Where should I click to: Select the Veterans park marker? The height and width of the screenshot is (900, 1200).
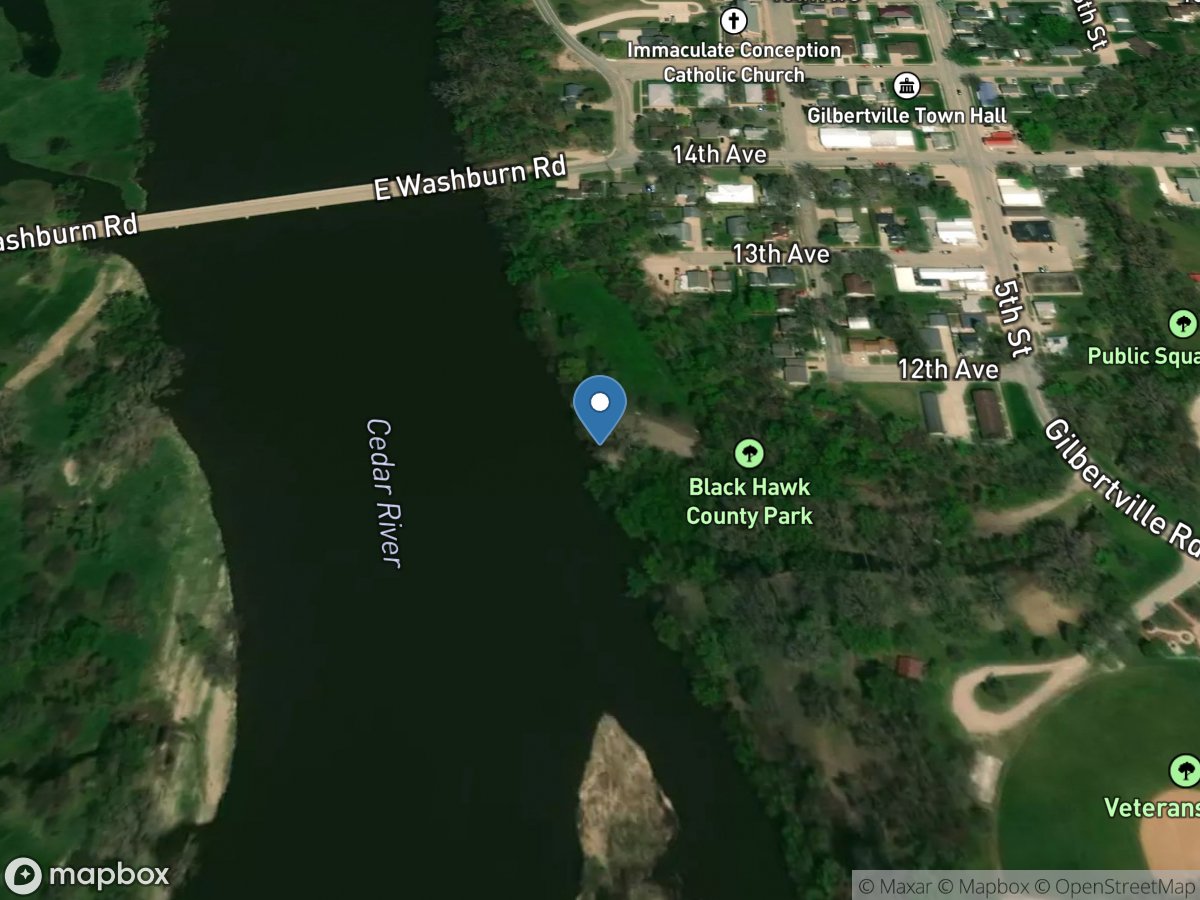click(1185, 771)
